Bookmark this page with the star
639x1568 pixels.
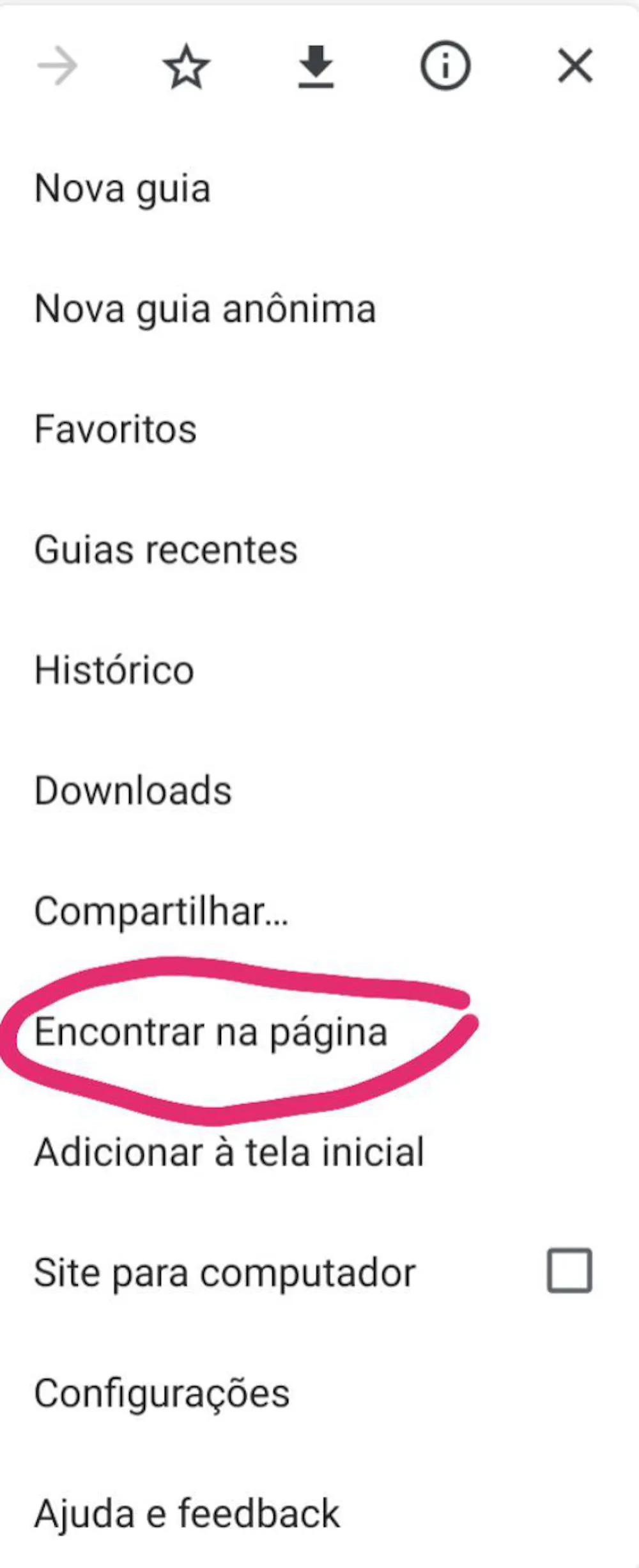pos(187,66)
